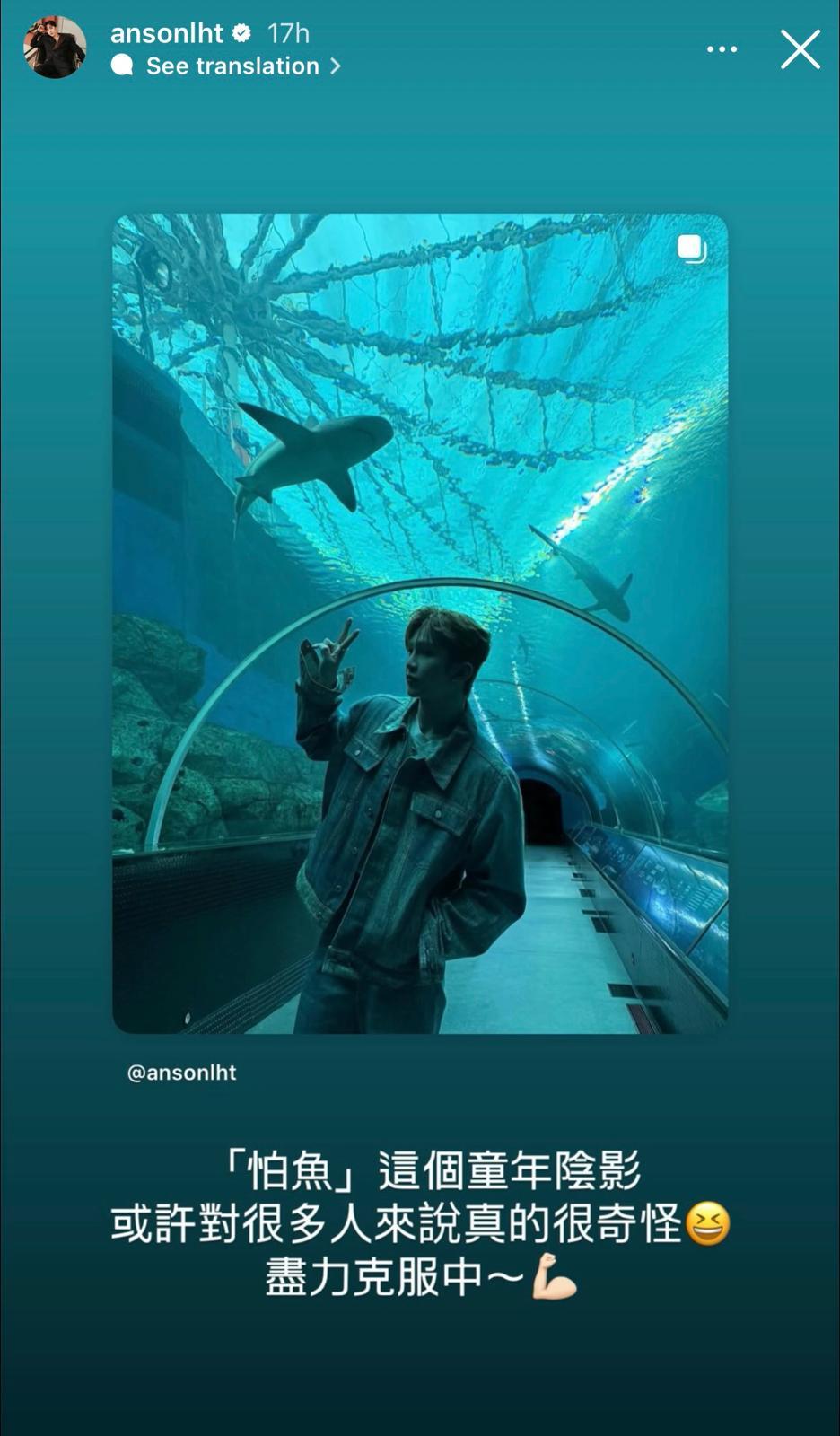Close the story with the X icon
This screenshot has width=840, height=1436.
pos(799,50)
